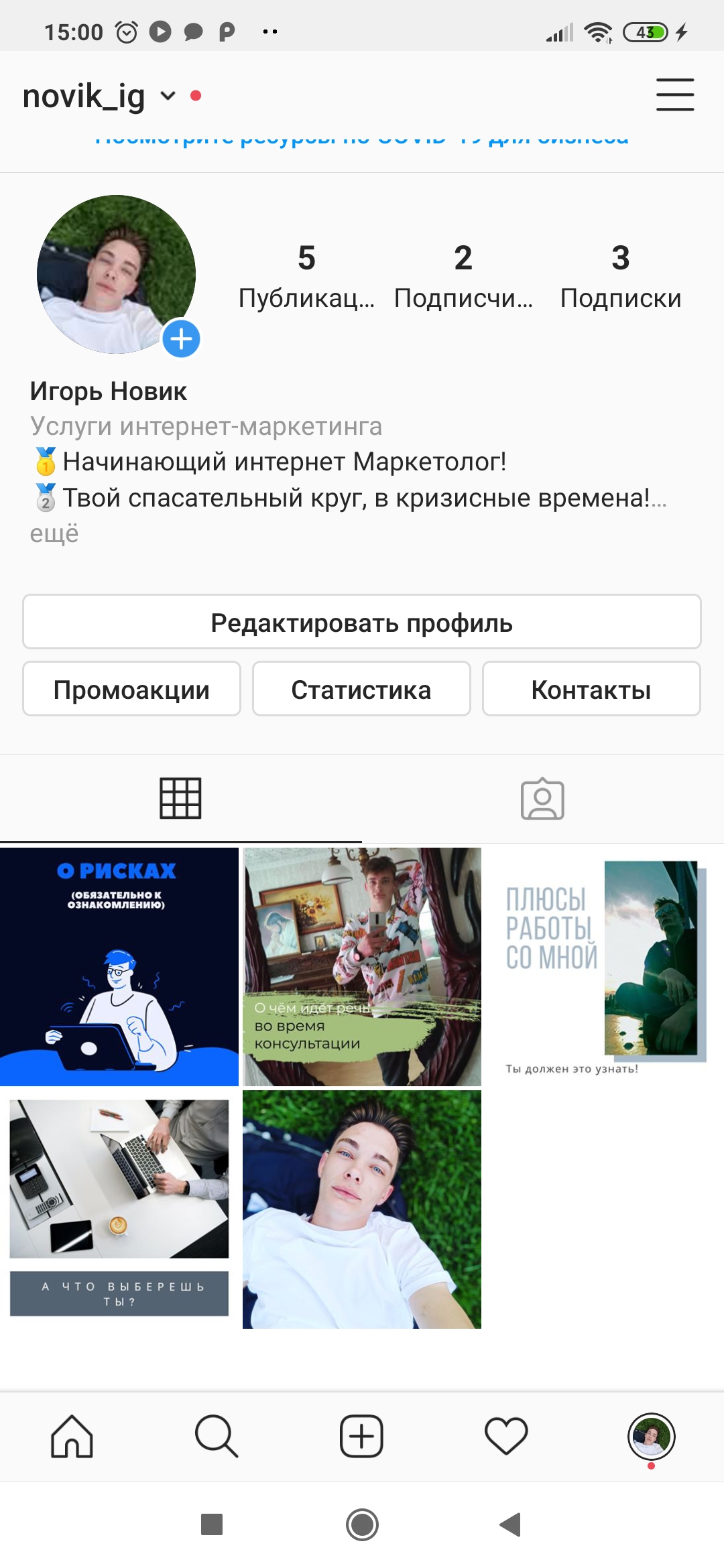Open the О рисках post

(119, 966)
